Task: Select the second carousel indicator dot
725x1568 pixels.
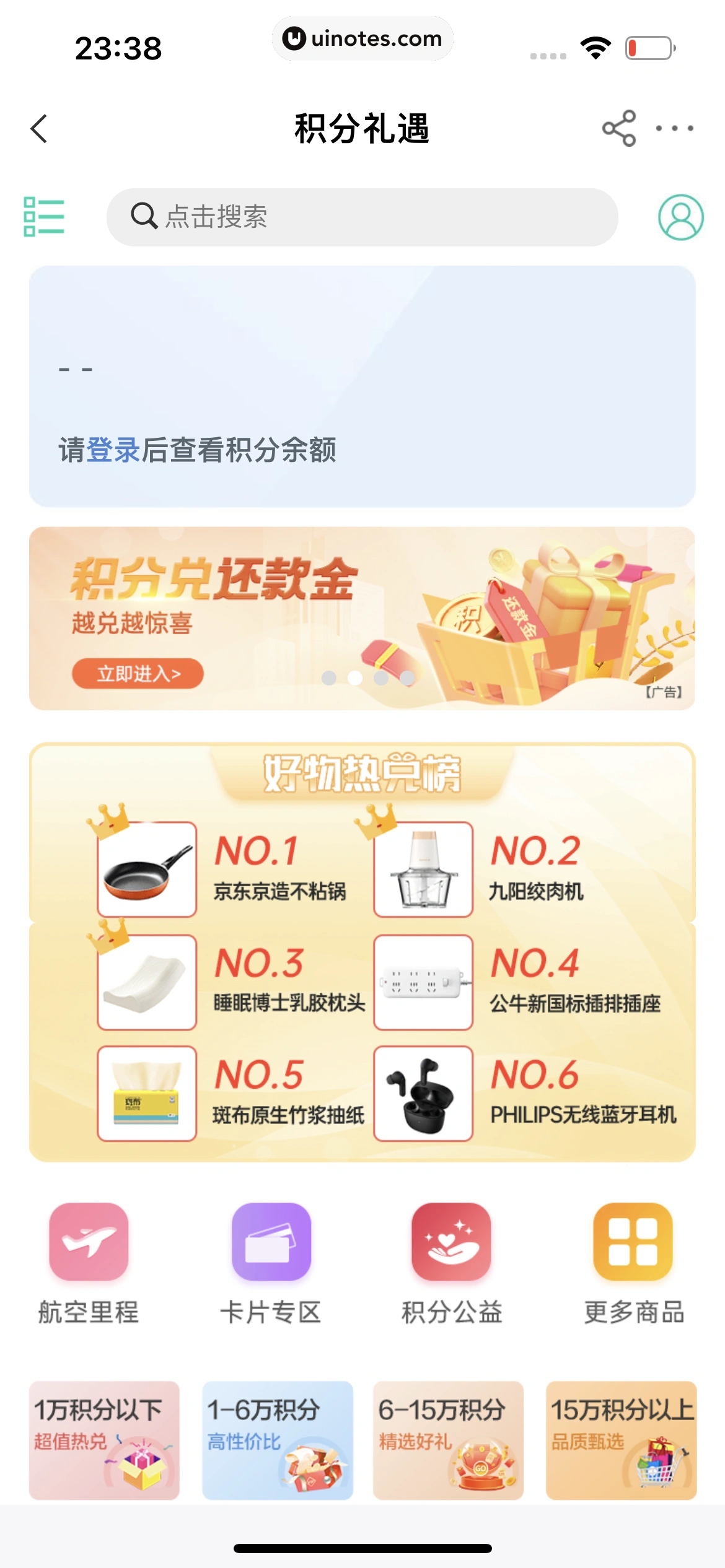Action: (x=354, y=678)
